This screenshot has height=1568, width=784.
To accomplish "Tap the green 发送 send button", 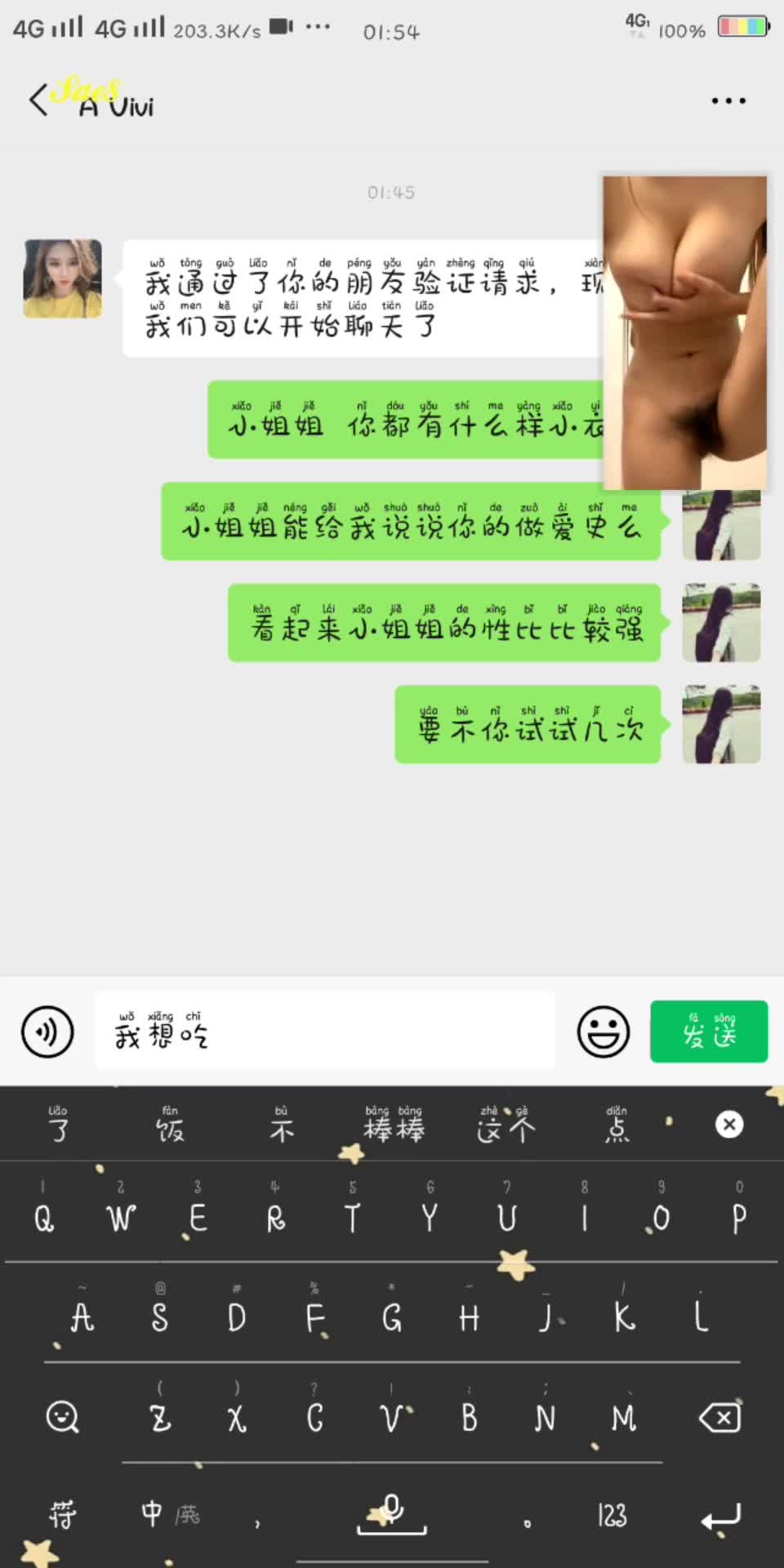I will (x=708, y=1031).
